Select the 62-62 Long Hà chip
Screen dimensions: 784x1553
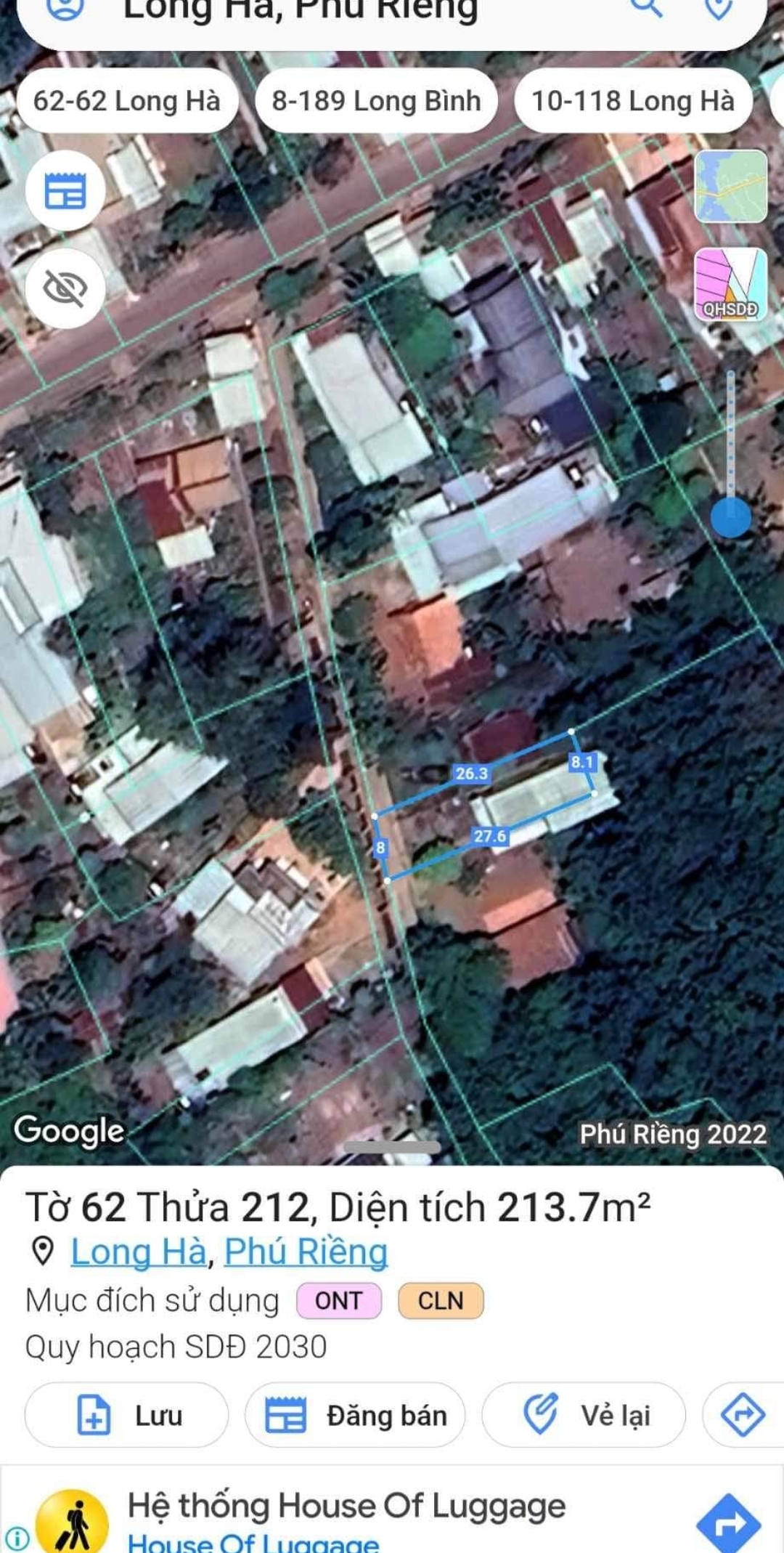pos(127,101)
